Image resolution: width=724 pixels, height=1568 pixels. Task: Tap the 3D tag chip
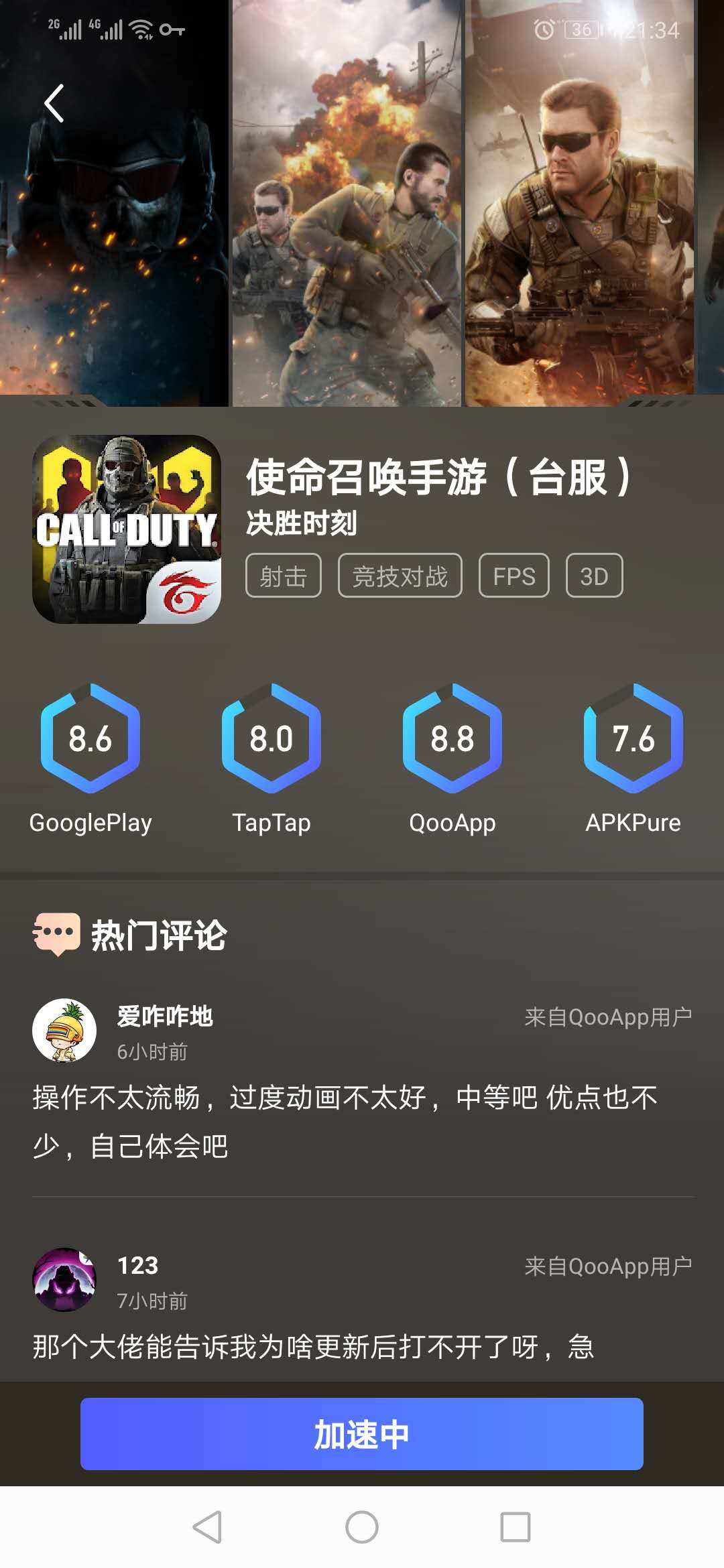click(x=594, y=576)
